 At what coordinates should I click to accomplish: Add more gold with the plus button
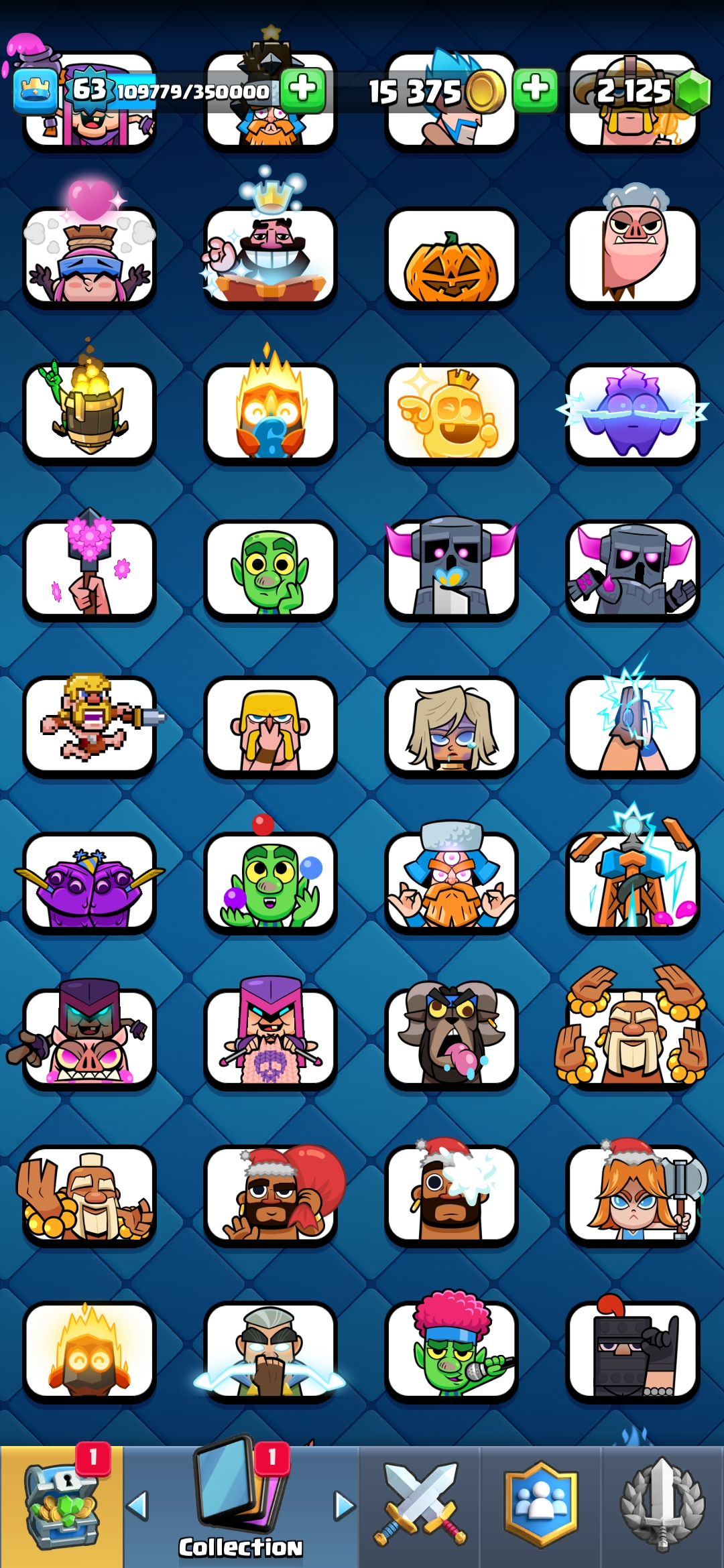(534, 89)
